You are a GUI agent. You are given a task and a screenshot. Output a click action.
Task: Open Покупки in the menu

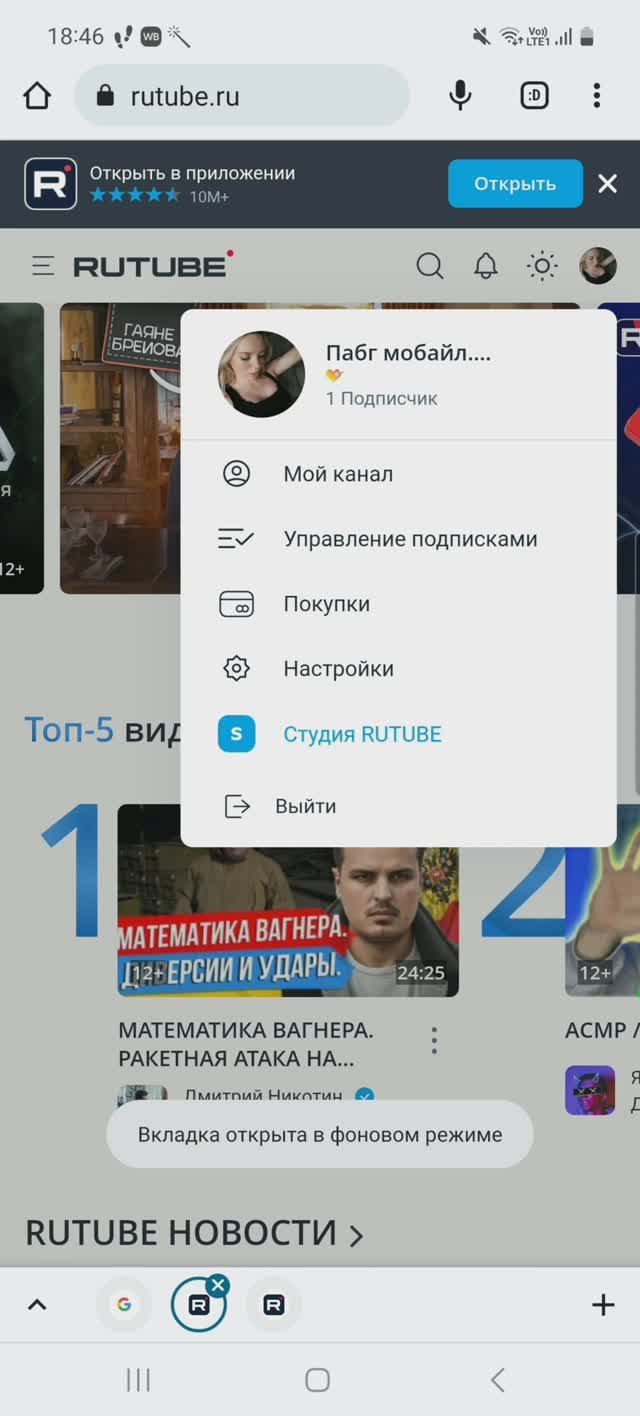(326, 604)
